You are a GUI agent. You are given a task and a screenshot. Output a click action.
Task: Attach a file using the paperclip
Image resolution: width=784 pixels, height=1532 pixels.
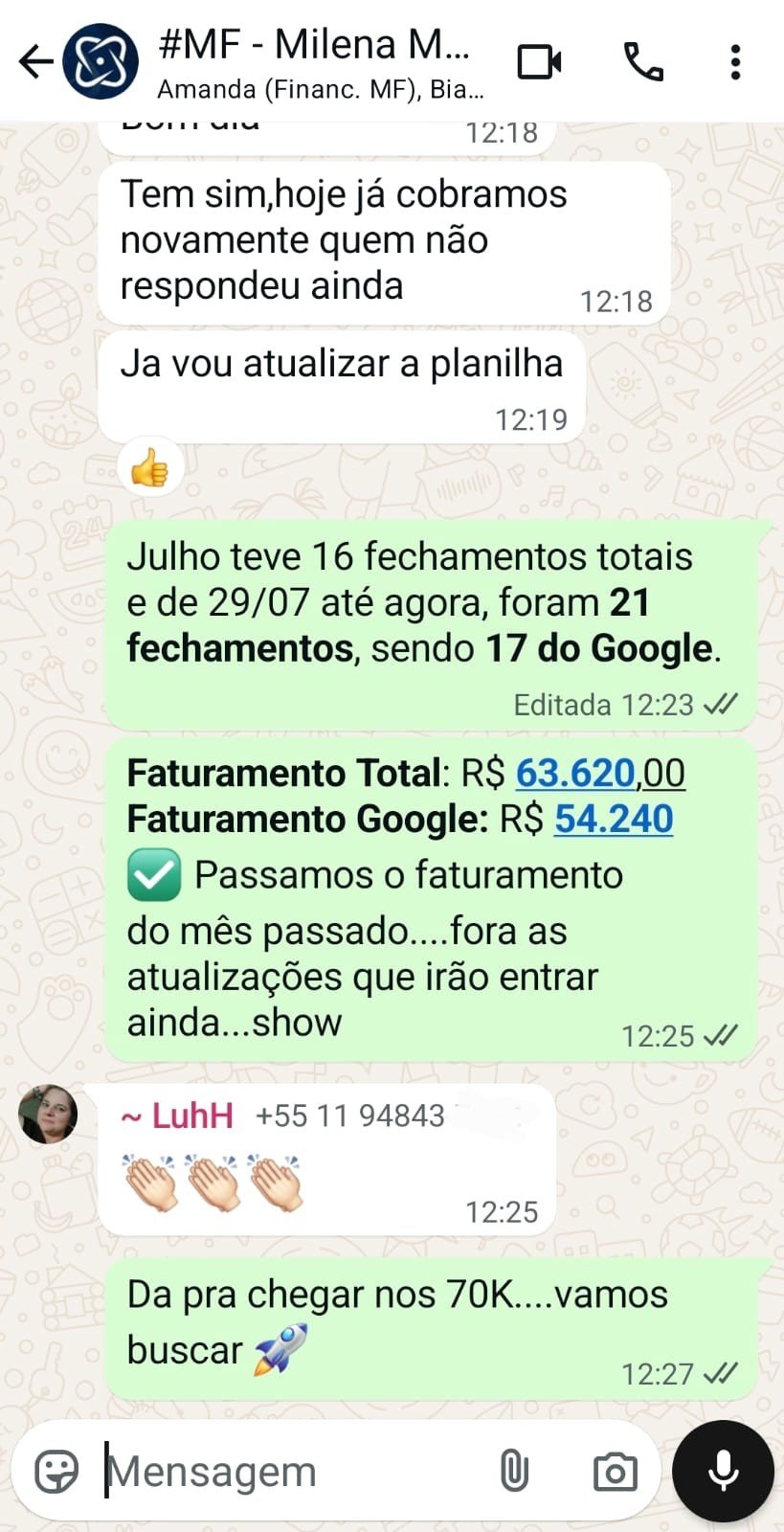(515, 1470)
